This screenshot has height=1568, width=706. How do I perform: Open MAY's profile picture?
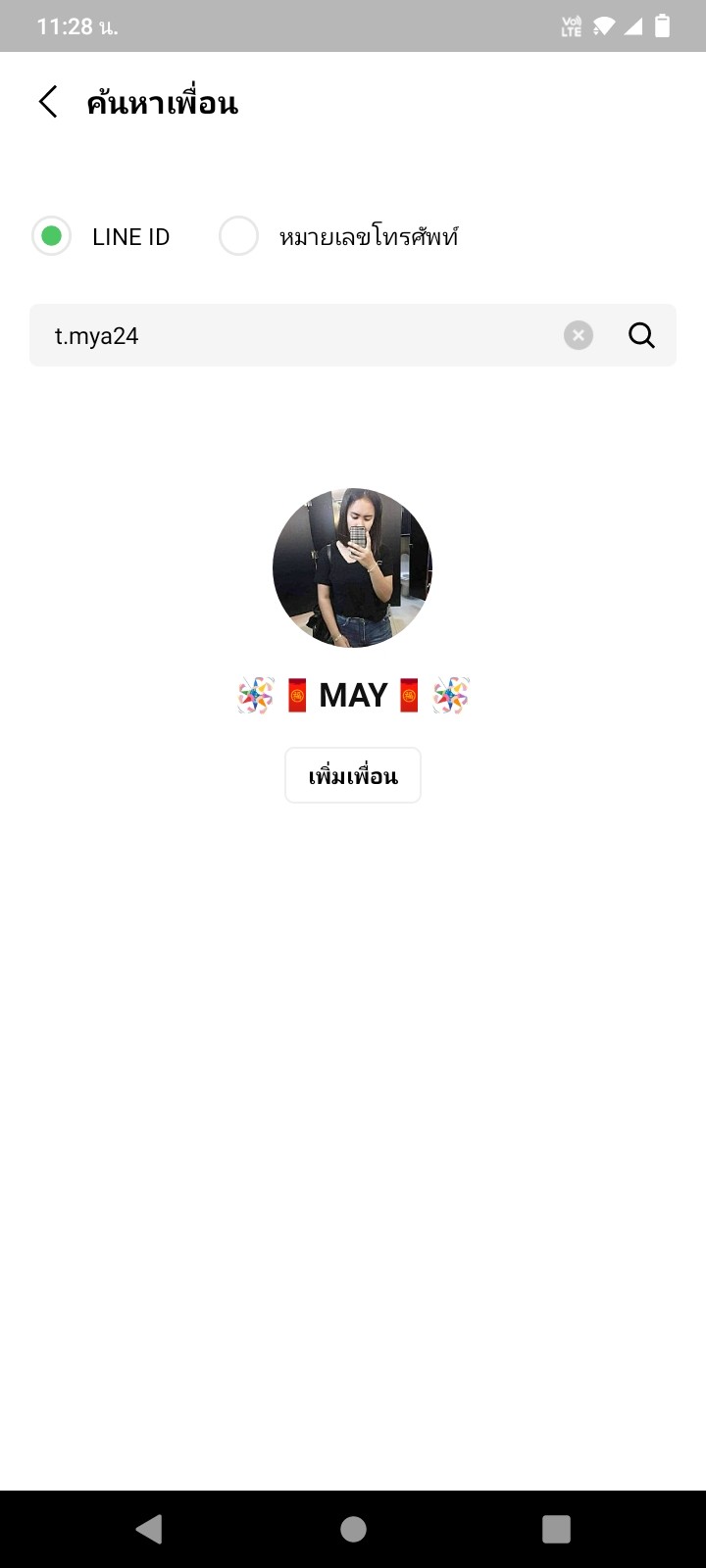tap(352, 567)
